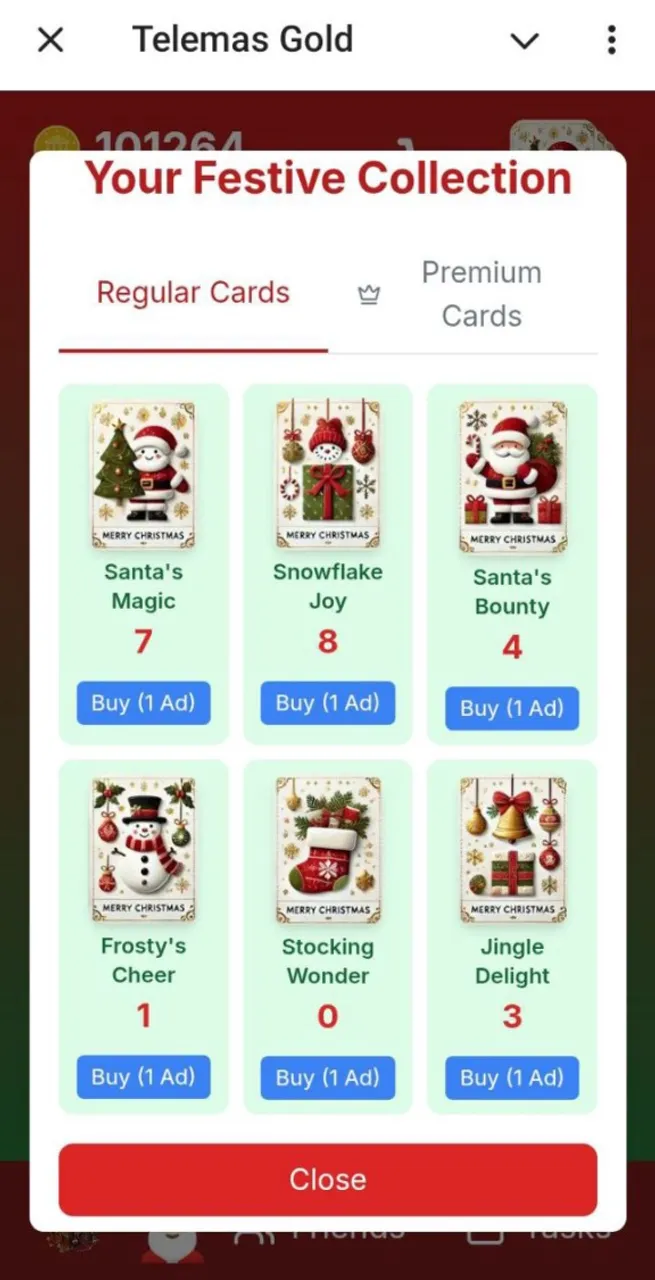Buy the Jingle Delight card

tap(511, 1078)
